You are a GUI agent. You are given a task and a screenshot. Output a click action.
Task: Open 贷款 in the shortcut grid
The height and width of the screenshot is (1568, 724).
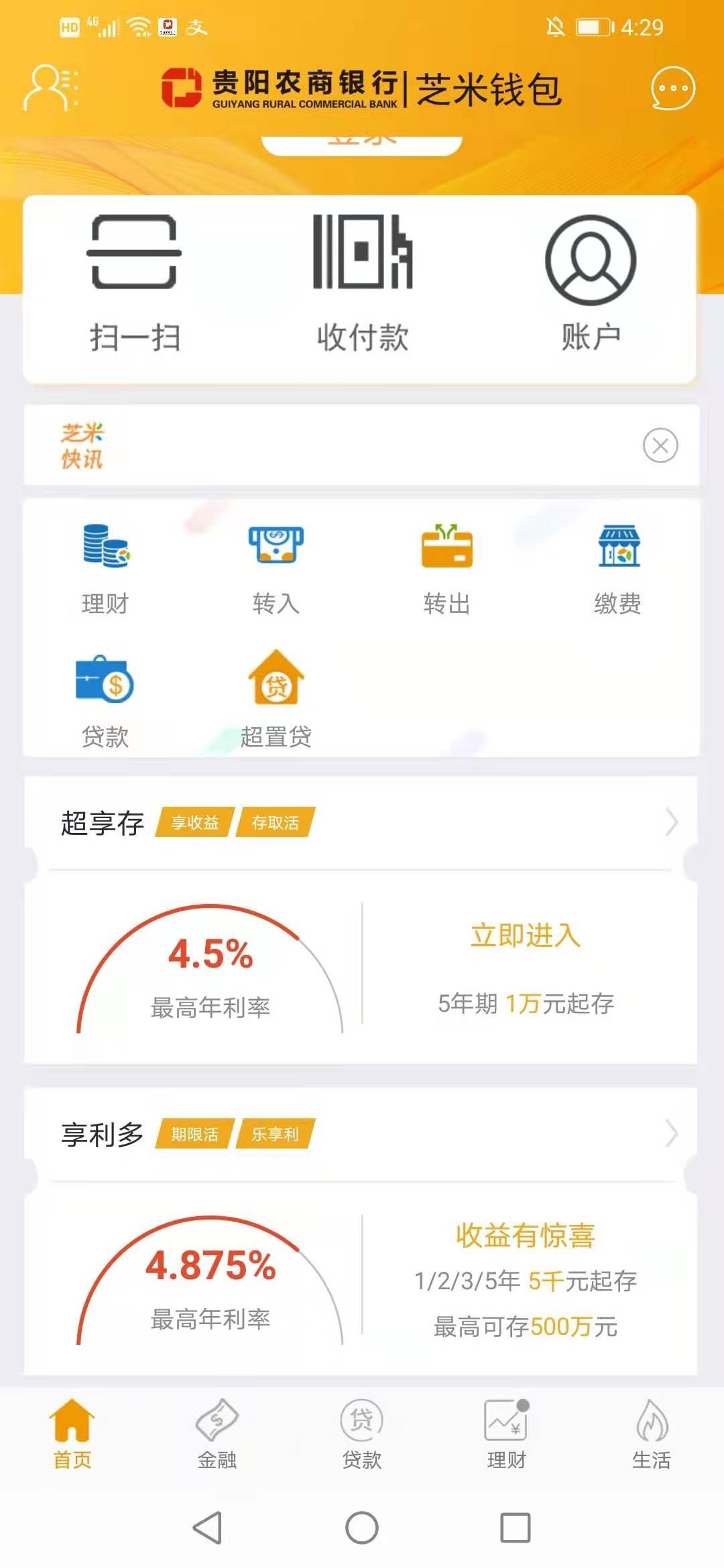coord(105,701)
